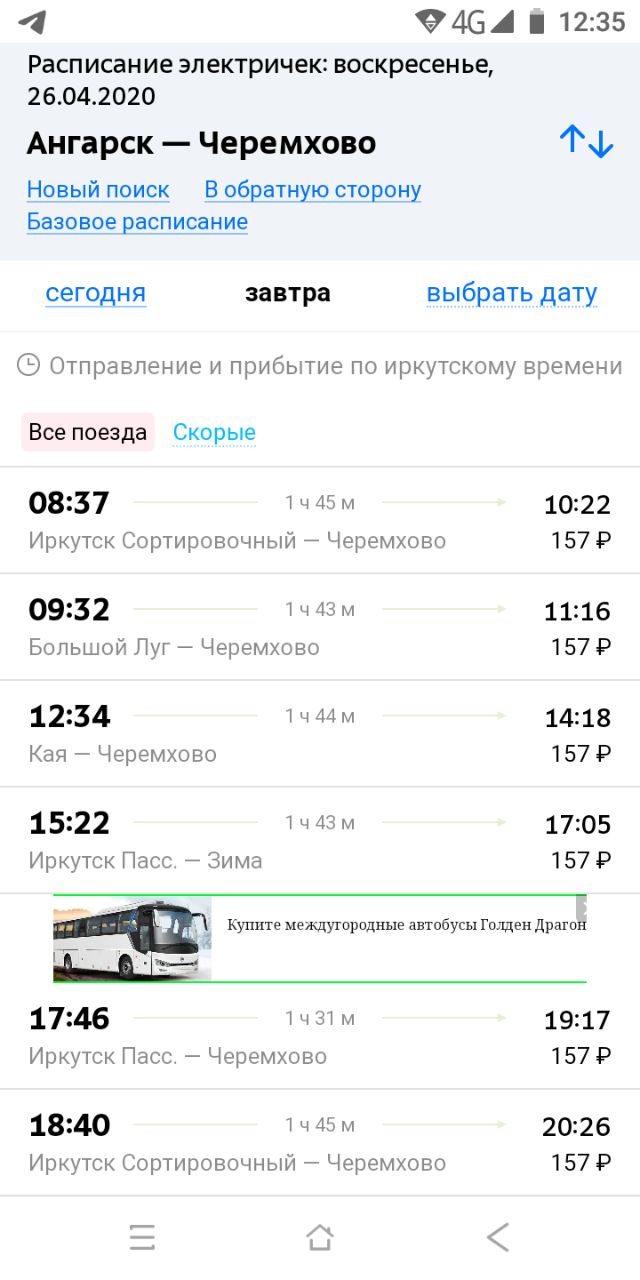The image size is (640, 1280).
Task: Open Базовое расписание link
Action: pyautogui.click(x=137, y=222)
